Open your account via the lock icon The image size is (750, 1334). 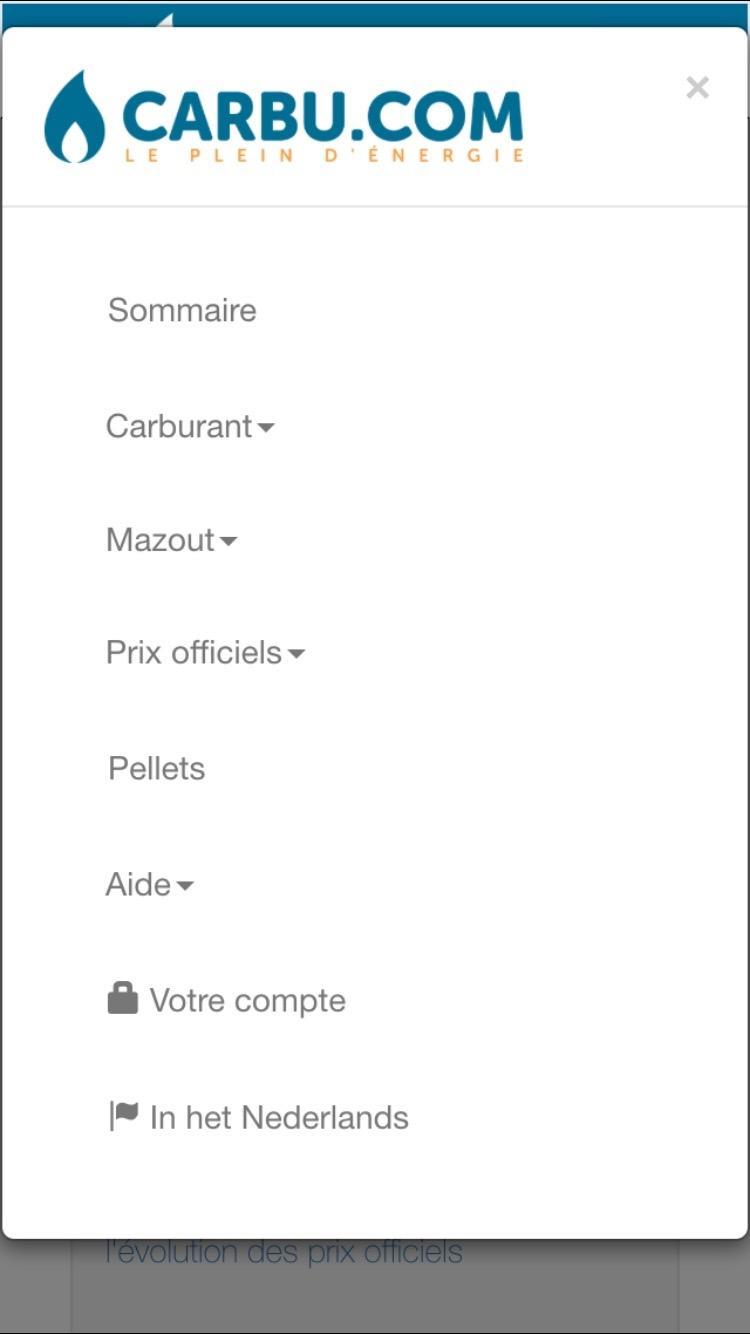coord(123,996)
